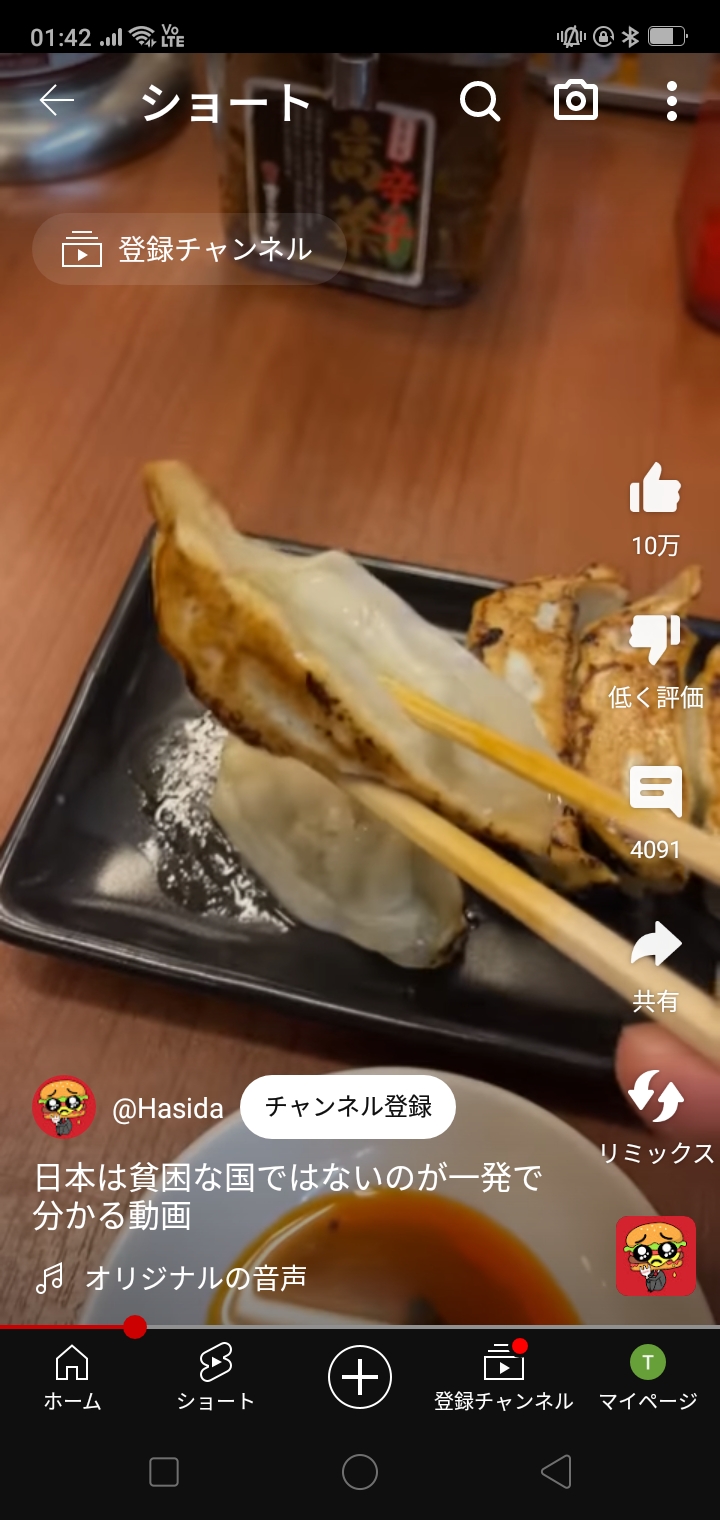
Task: Open search from the top bar
Action: tap(480, 101)
